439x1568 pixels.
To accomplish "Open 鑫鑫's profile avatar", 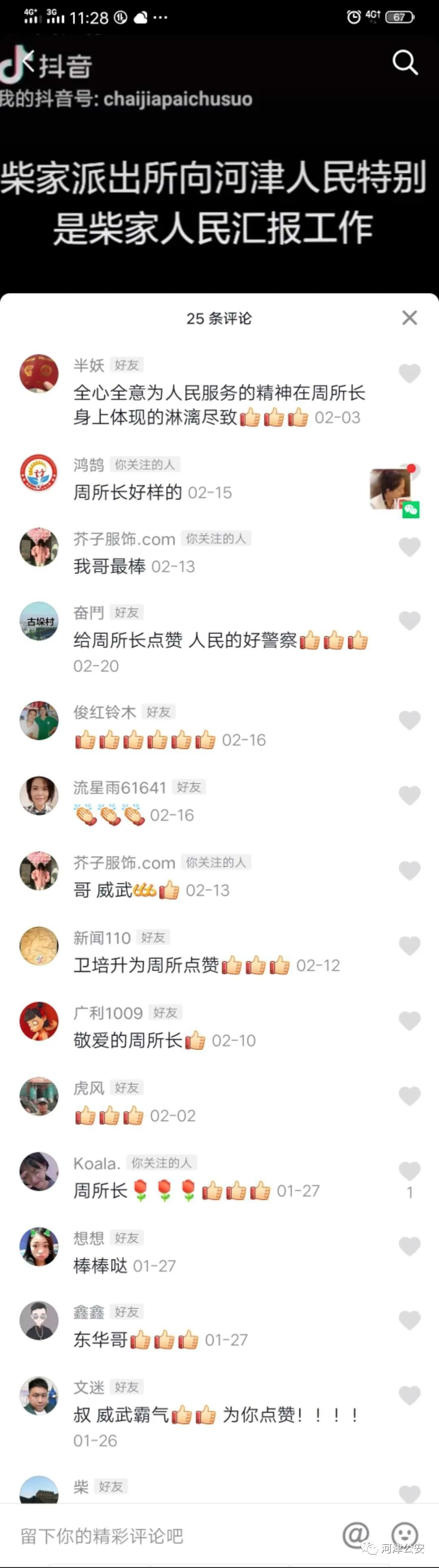I will (39, 1320).
